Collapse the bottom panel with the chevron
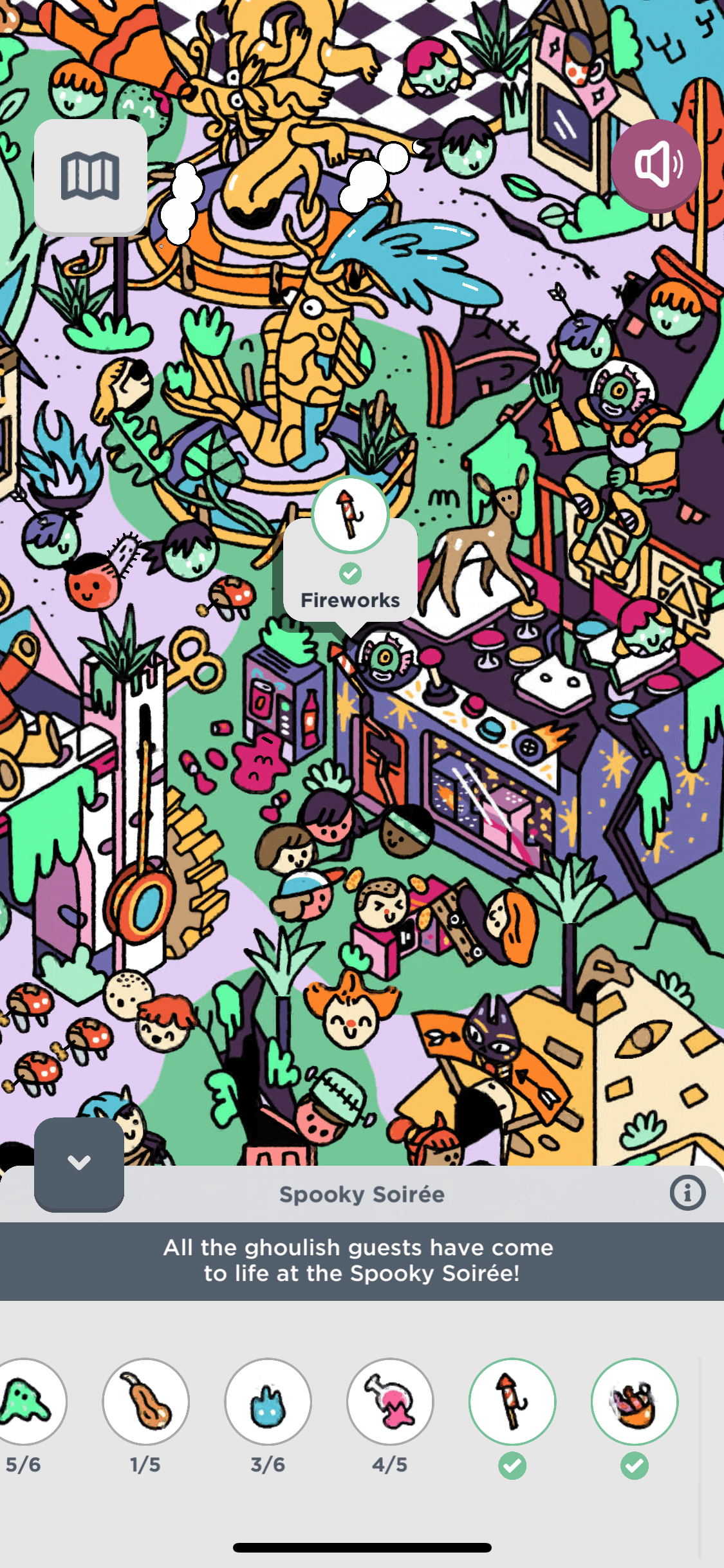This screenshot has height=1568, width=724. [79, 1163]
